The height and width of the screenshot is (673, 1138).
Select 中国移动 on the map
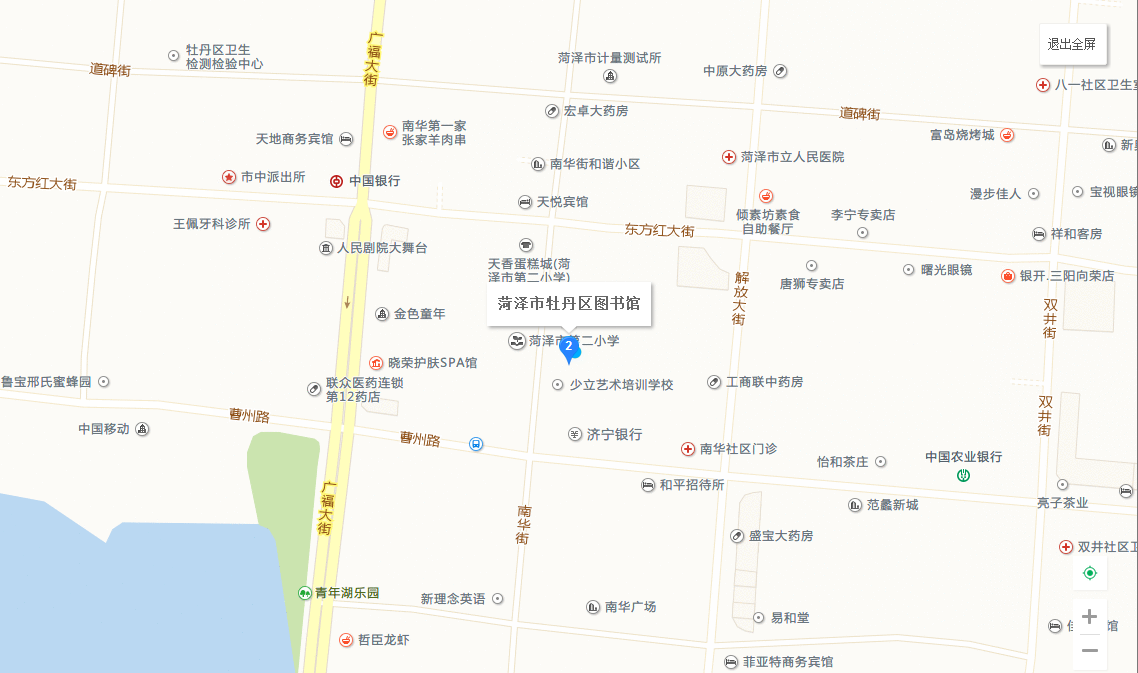point(104,429)
